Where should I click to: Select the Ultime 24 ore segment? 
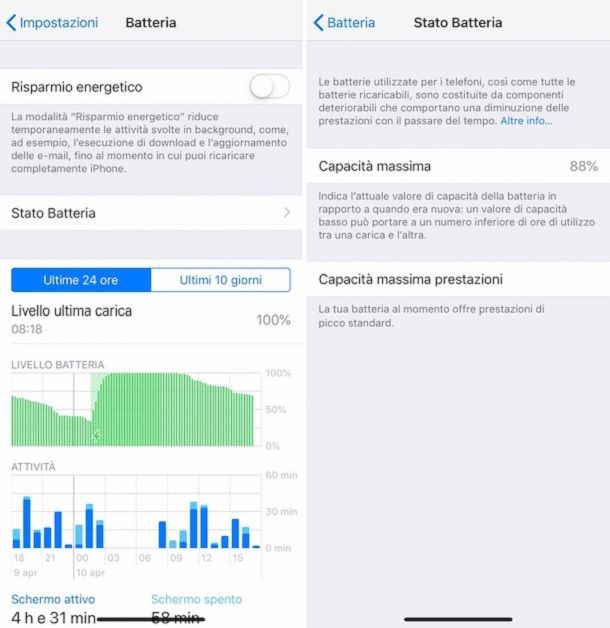point(81,280)
